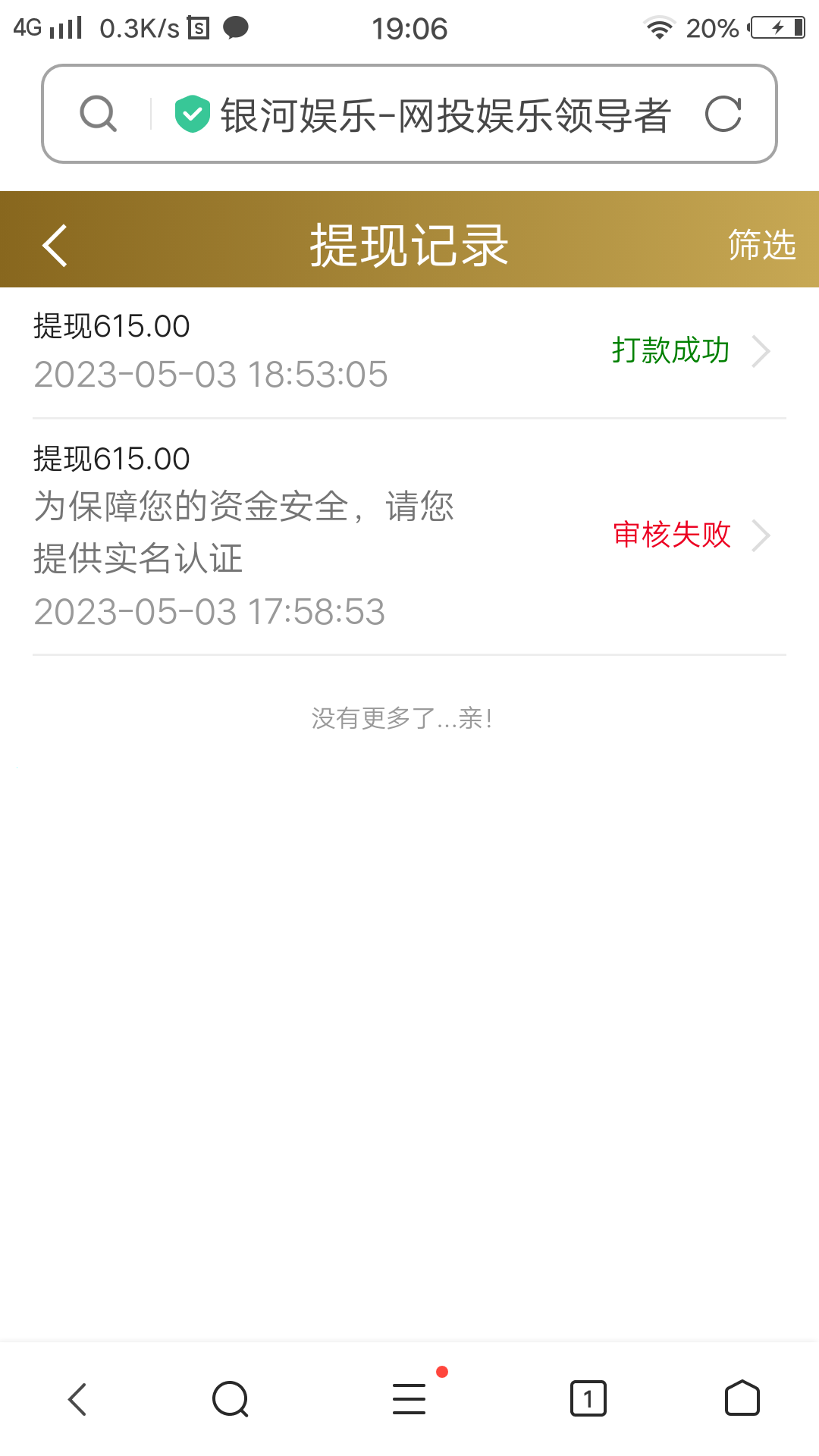
Task: Tap the message bubble icon in status bar
Action: (x=234, y=28)
